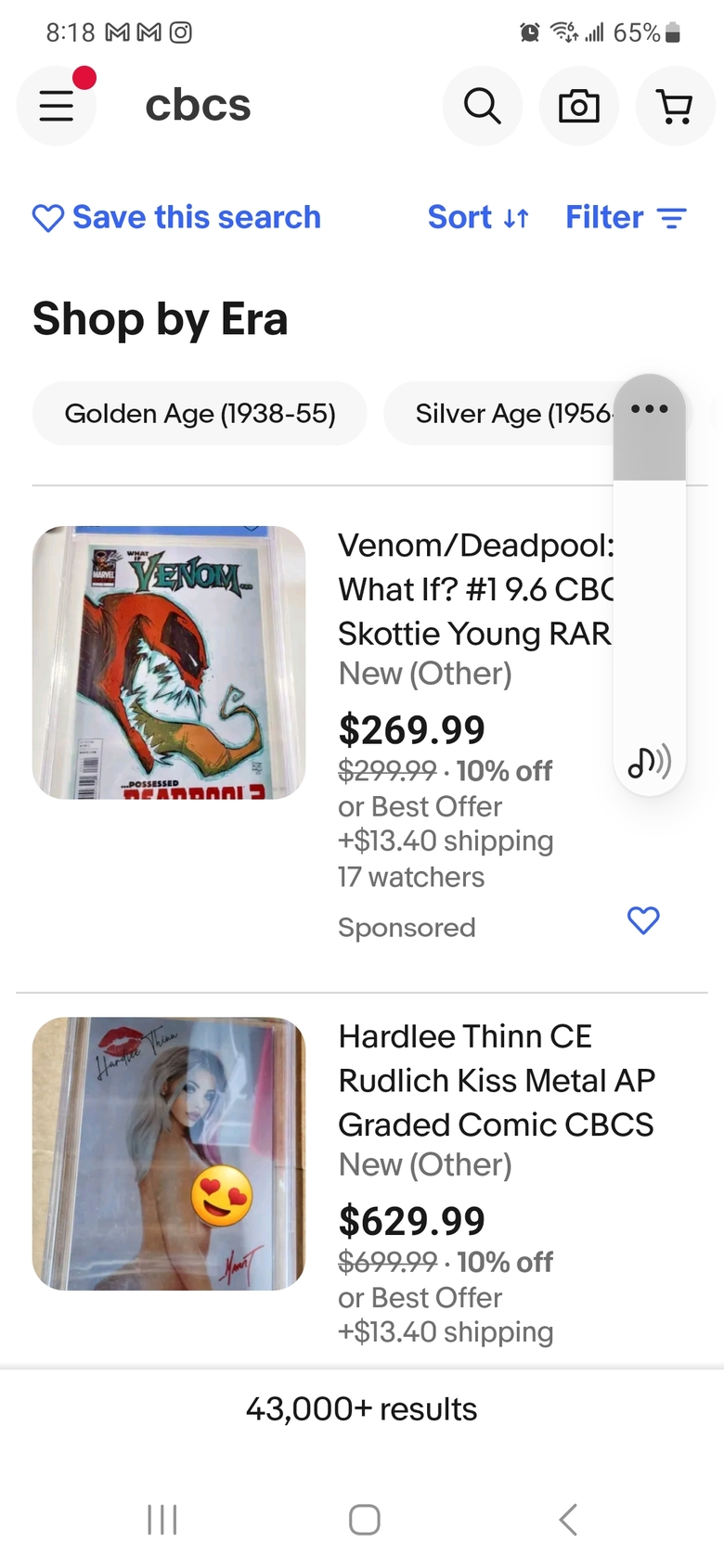The width and height of the screenshot is (724, 1568).
Task: Go back with the system back button
Action: [568, 1520]
